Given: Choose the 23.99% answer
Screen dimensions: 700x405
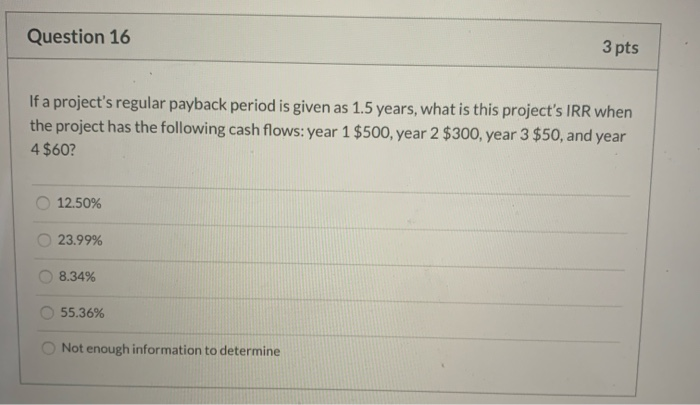Looking at the screenshot, I should pyautogui.click(x=45, y=240).
